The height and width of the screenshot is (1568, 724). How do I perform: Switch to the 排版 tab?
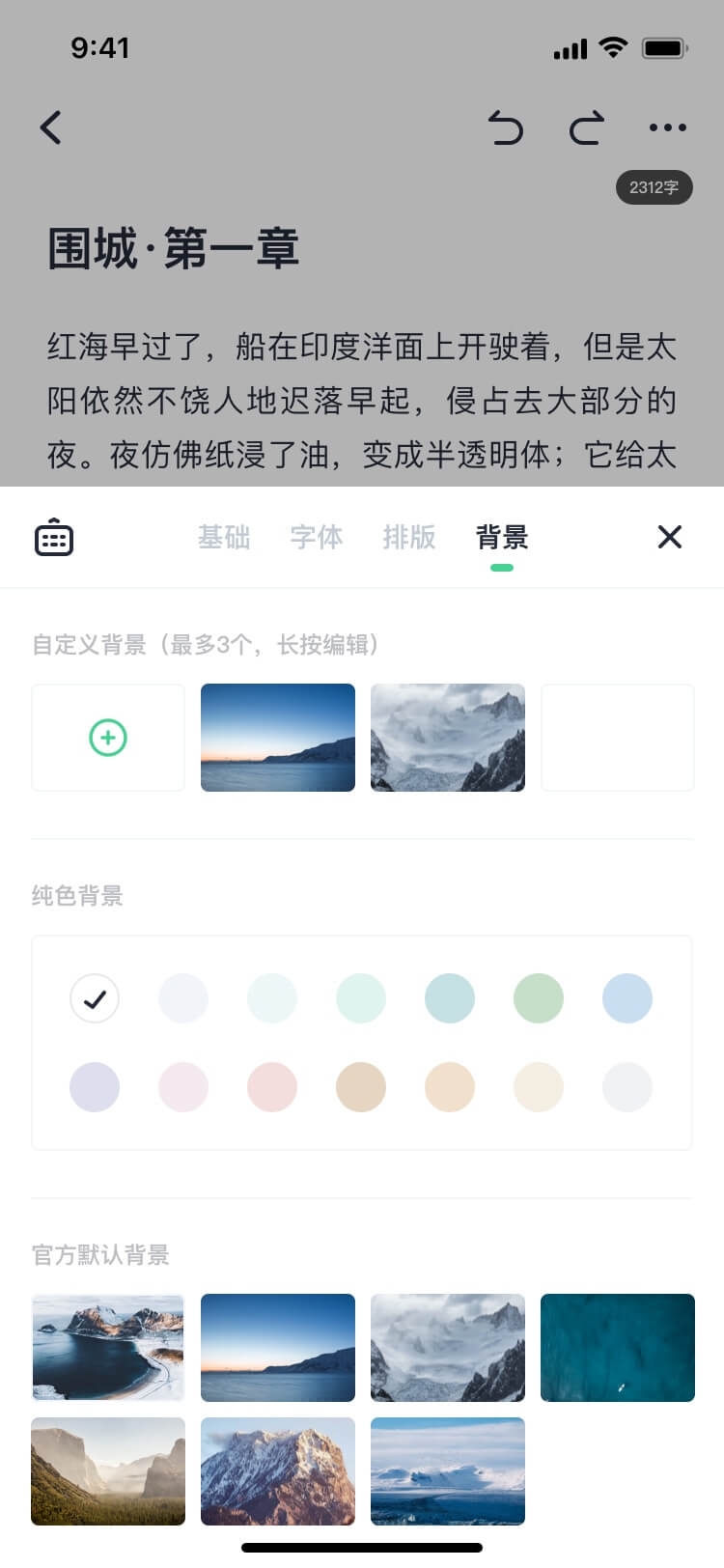[408, 537]
